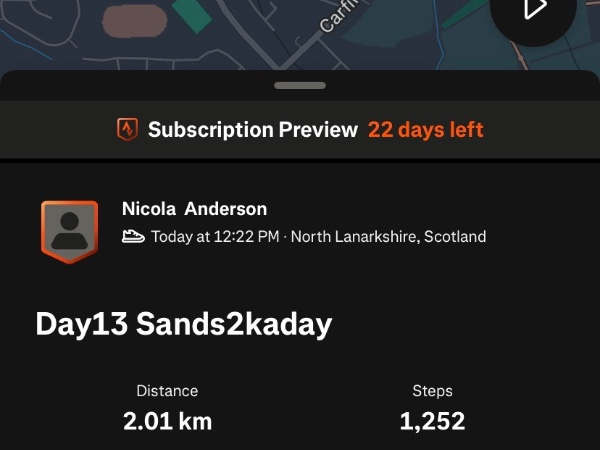The image size is (600, 450).
Task: Open Nicola Anderson's profile picture
Action: click(69, 232)
